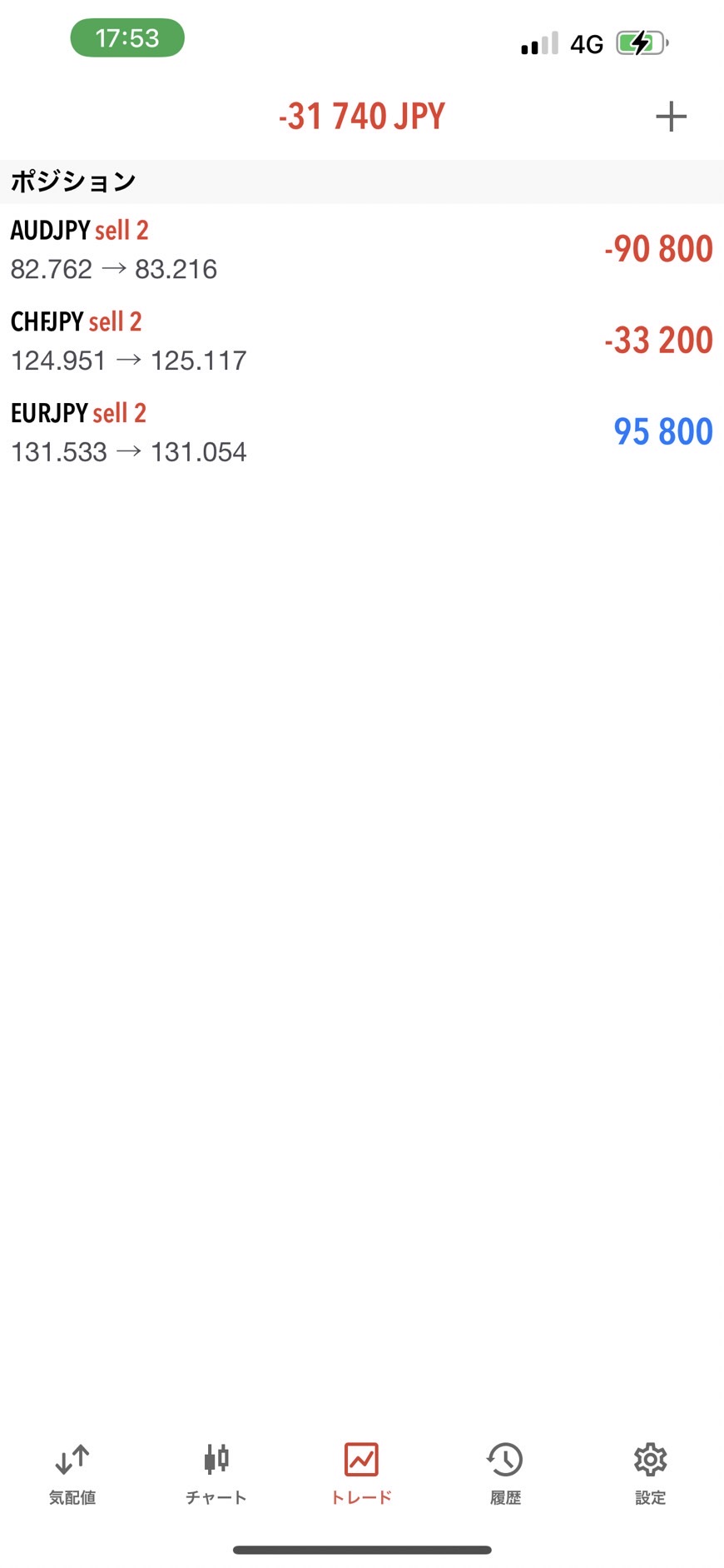
Task: Switch to the 気配値 quotes tab
Action: pos(72,1474)
